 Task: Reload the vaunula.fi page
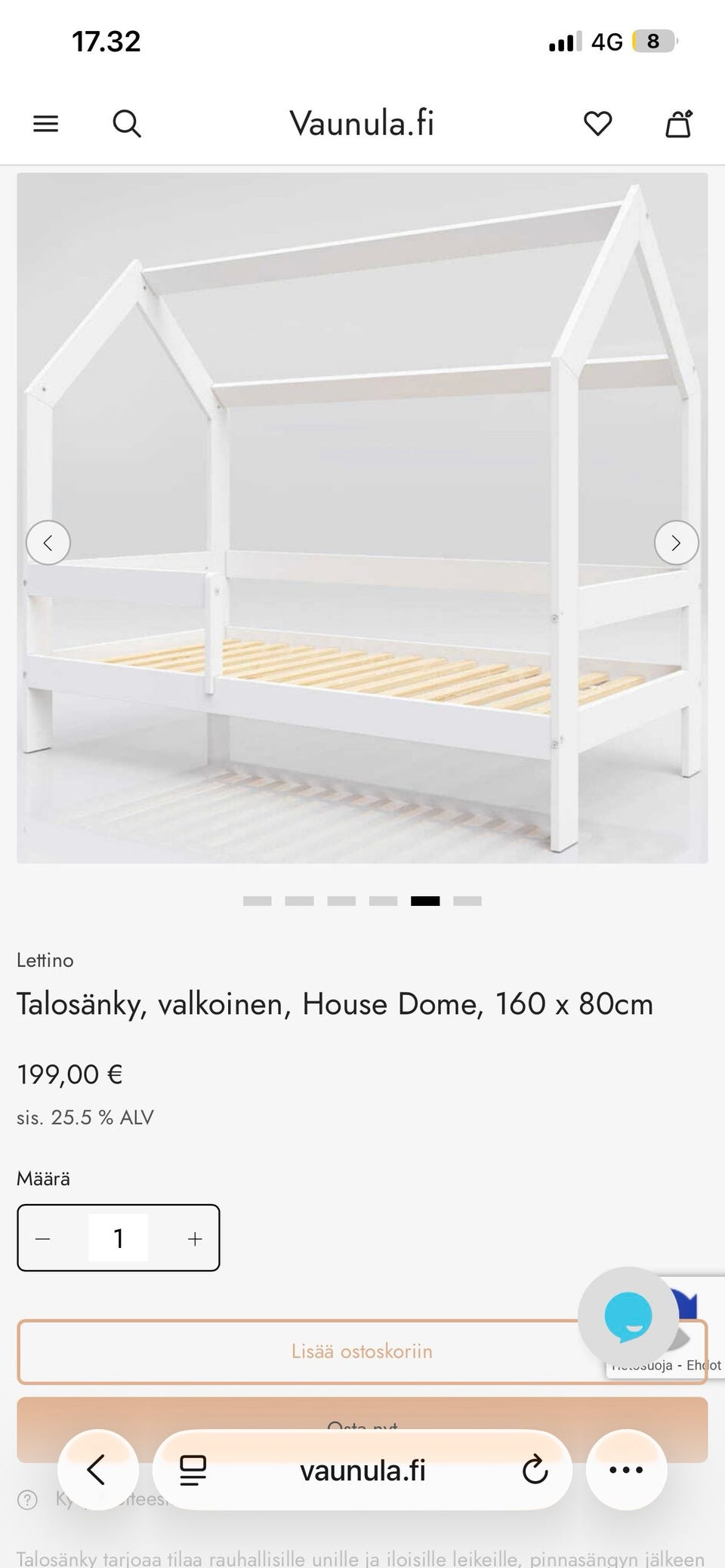[x=535, y=1470]
